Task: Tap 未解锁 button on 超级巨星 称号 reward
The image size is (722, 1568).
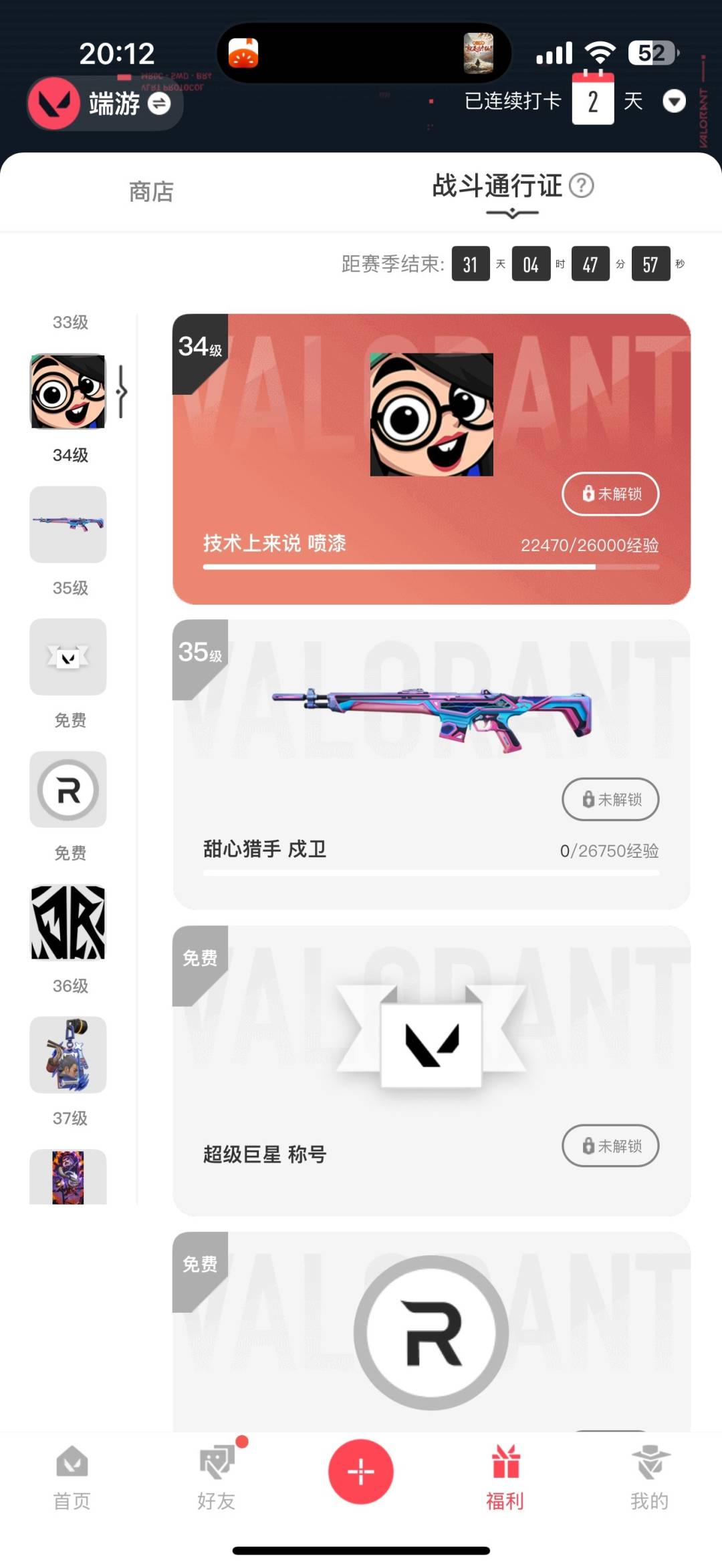Action: (609, 1145)
